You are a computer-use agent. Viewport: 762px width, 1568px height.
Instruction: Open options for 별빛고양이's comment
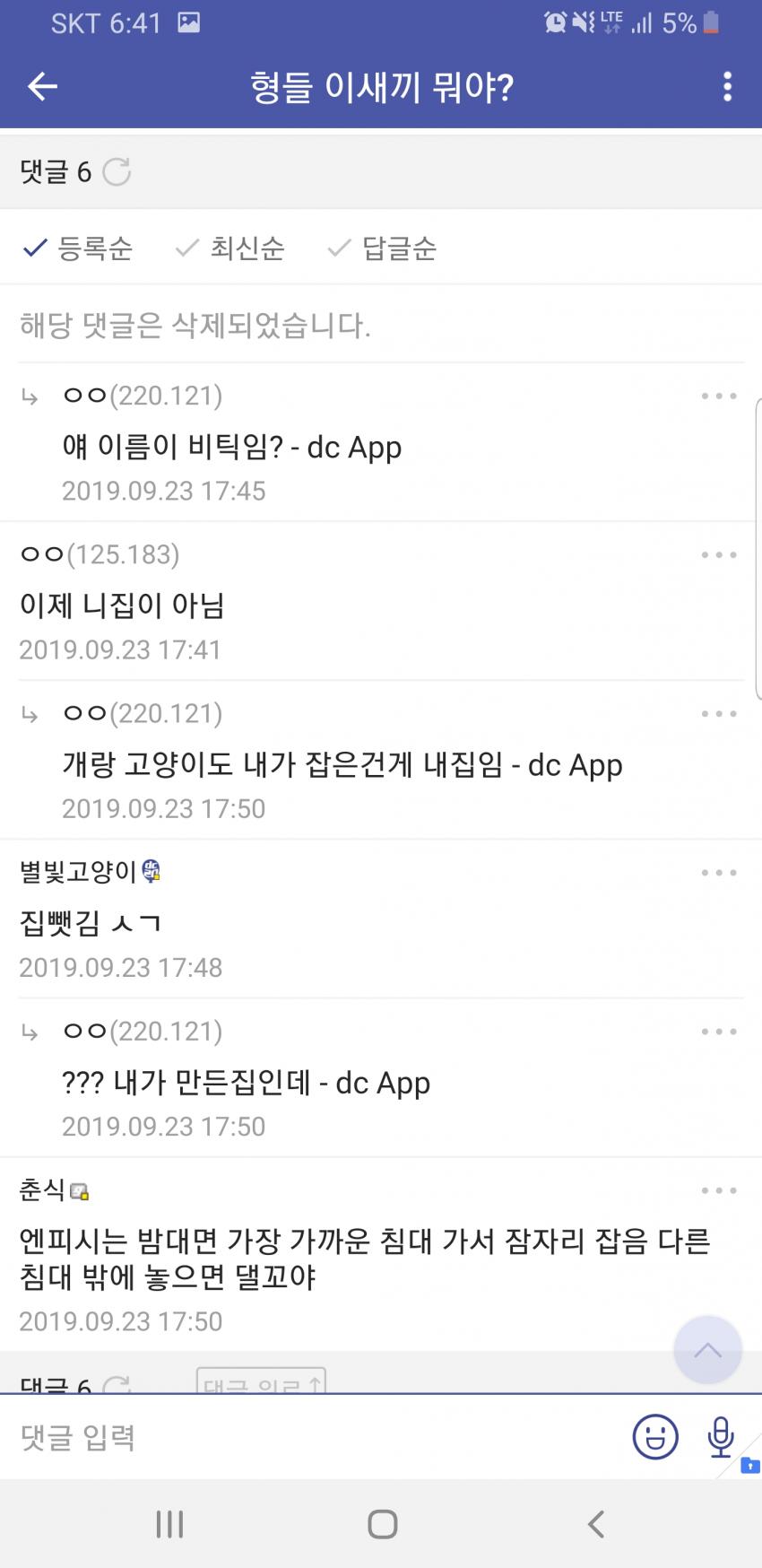click(719, 873)
